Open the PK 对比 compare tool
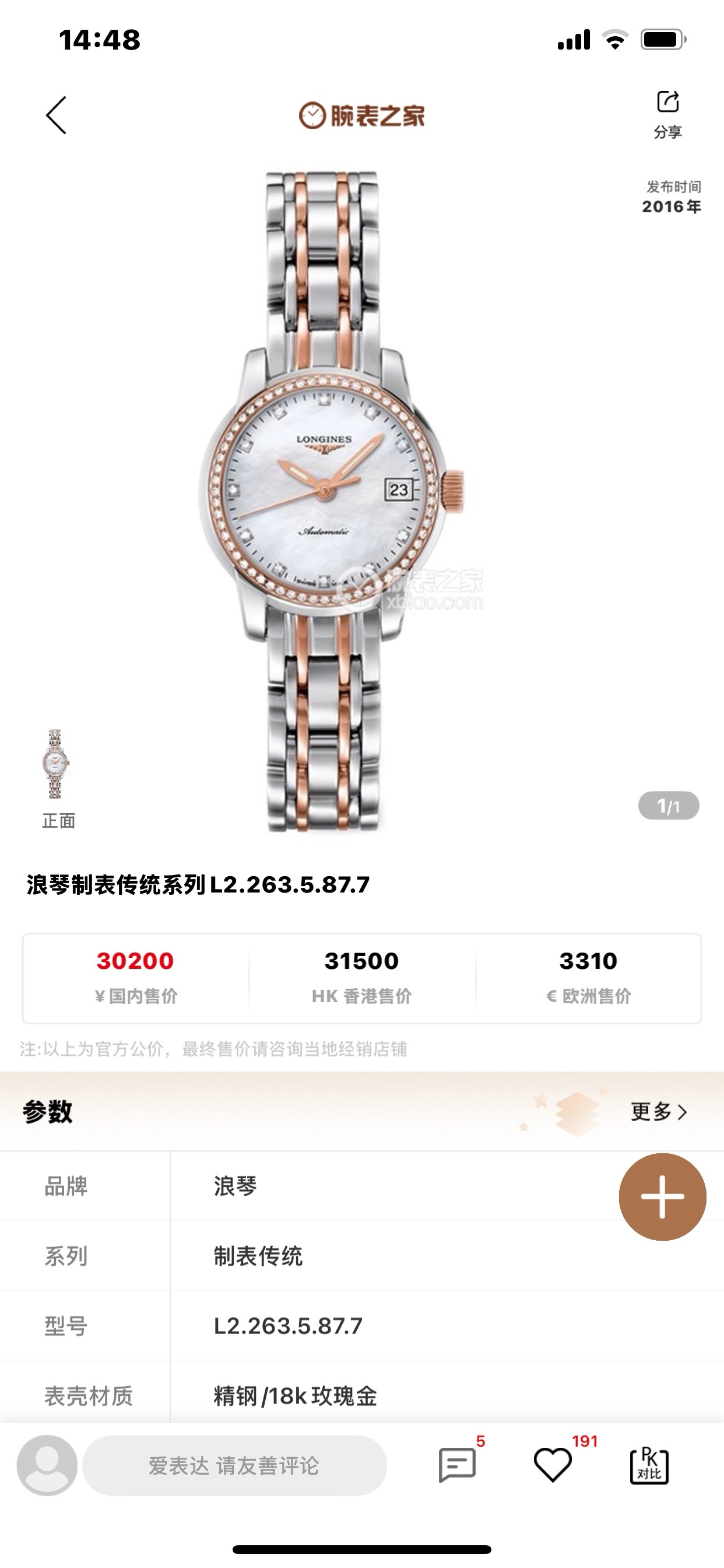This screenshot has height=1568, width=724. 649,1465
